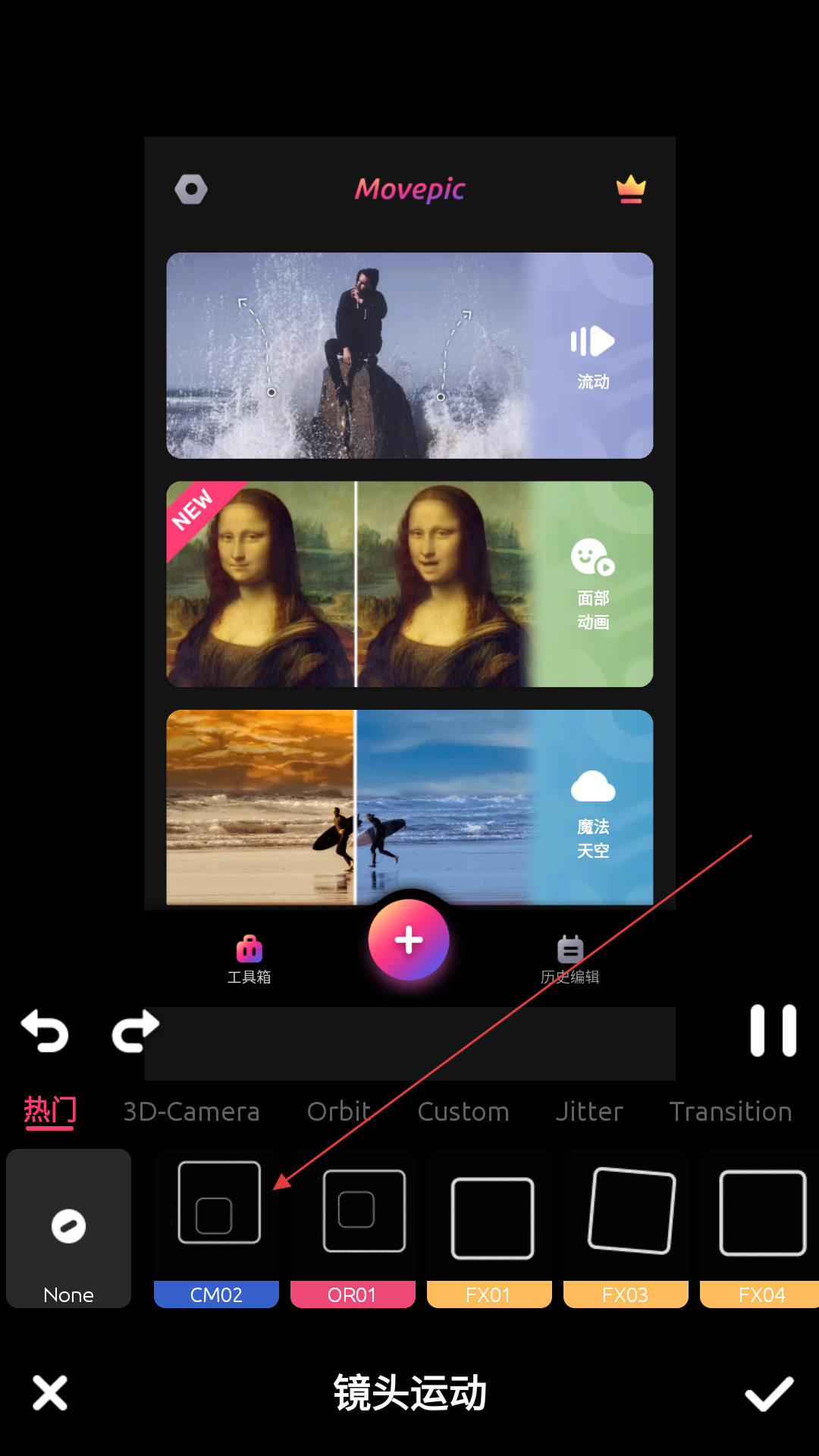
Task: Select the Custom tab
Action: pos(463,1112)
